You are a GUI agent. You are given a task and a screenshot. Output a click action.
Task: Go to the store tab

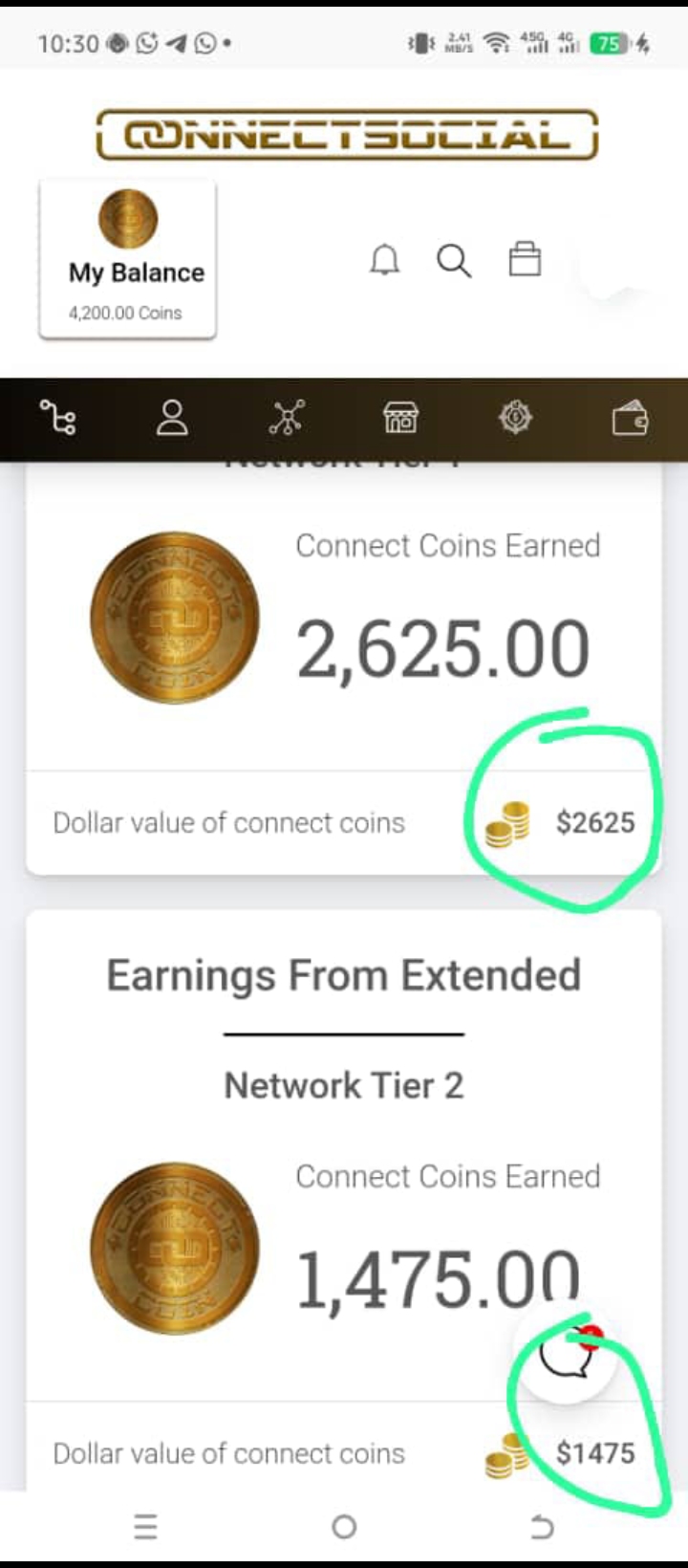(400, 419)
